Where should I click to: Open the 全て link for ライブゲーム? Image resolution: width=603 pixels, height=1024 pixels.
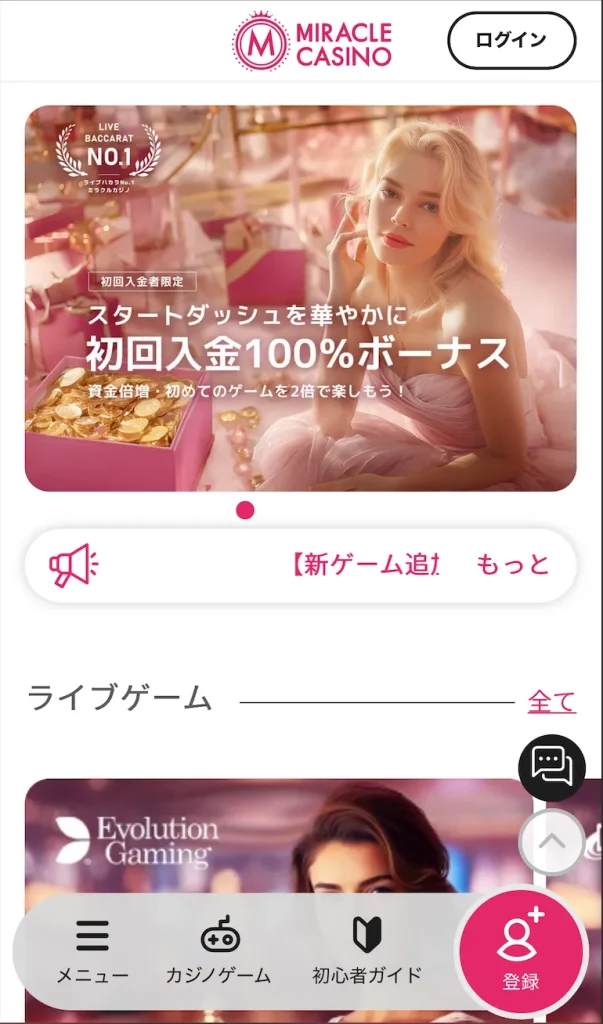coord(551,701)
